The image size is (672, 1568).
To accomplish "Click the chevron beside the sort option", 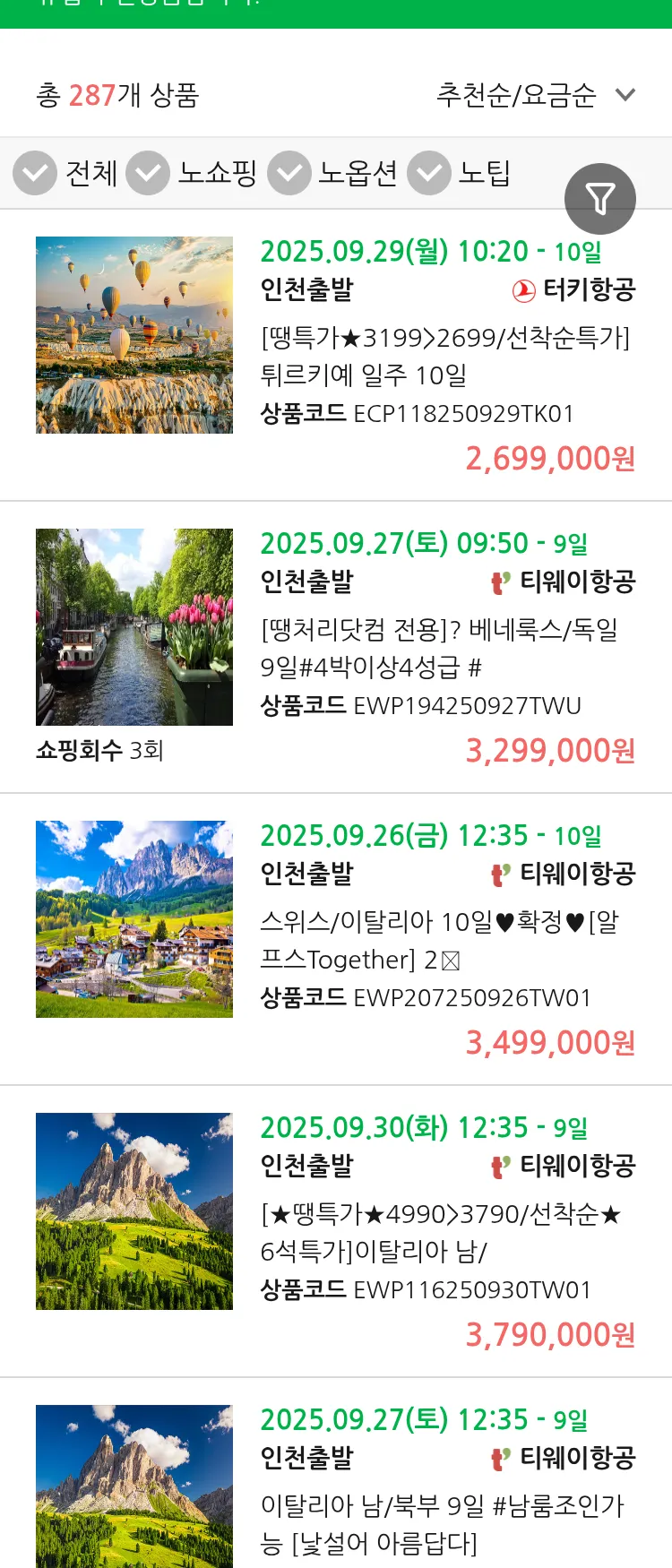I will (x=626, y=93).
